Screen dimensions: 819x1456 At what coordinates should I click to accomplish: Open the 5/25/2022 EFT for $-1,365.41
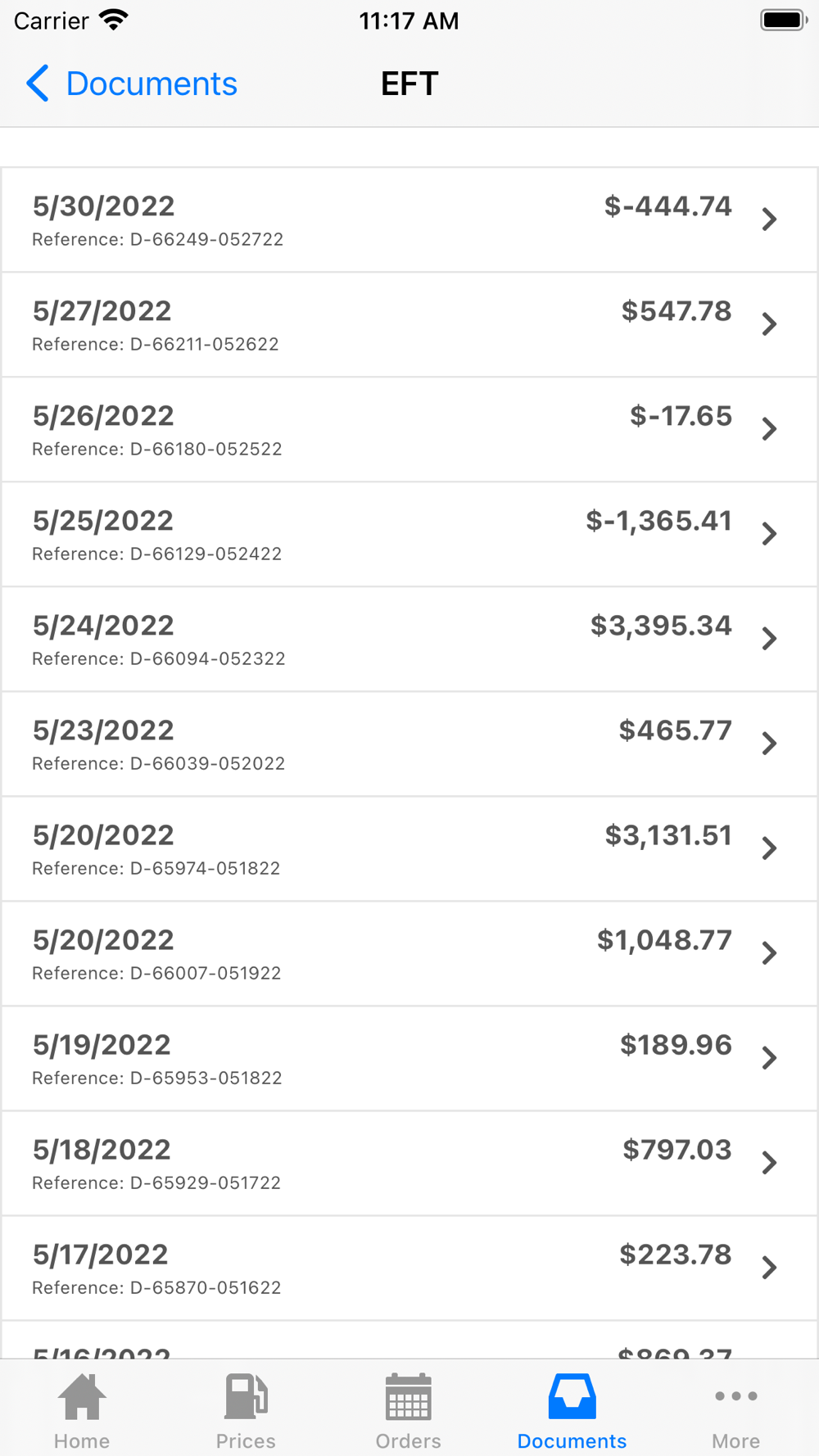click(x=409, y=534)
